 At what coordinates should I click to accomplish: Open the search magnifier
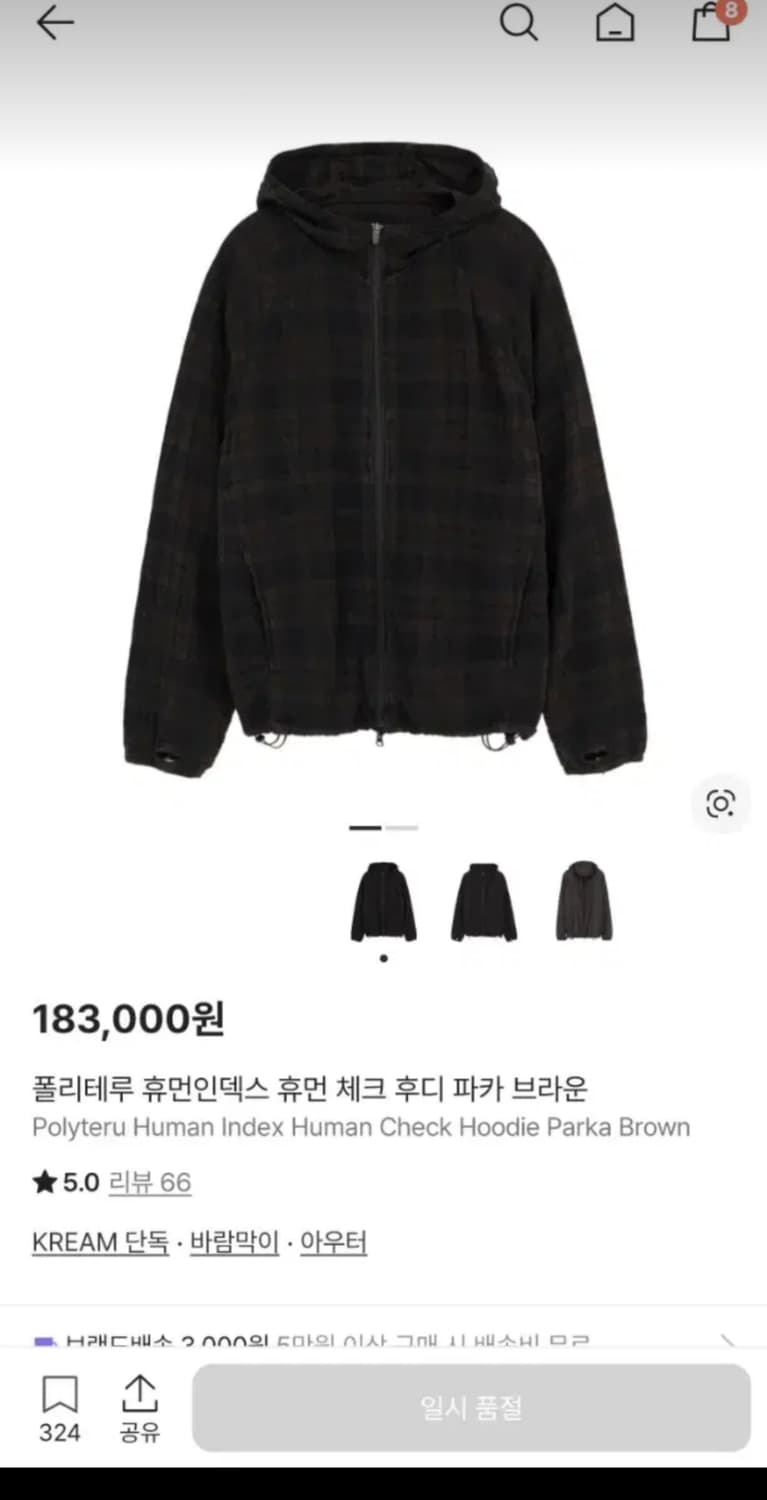519,24
